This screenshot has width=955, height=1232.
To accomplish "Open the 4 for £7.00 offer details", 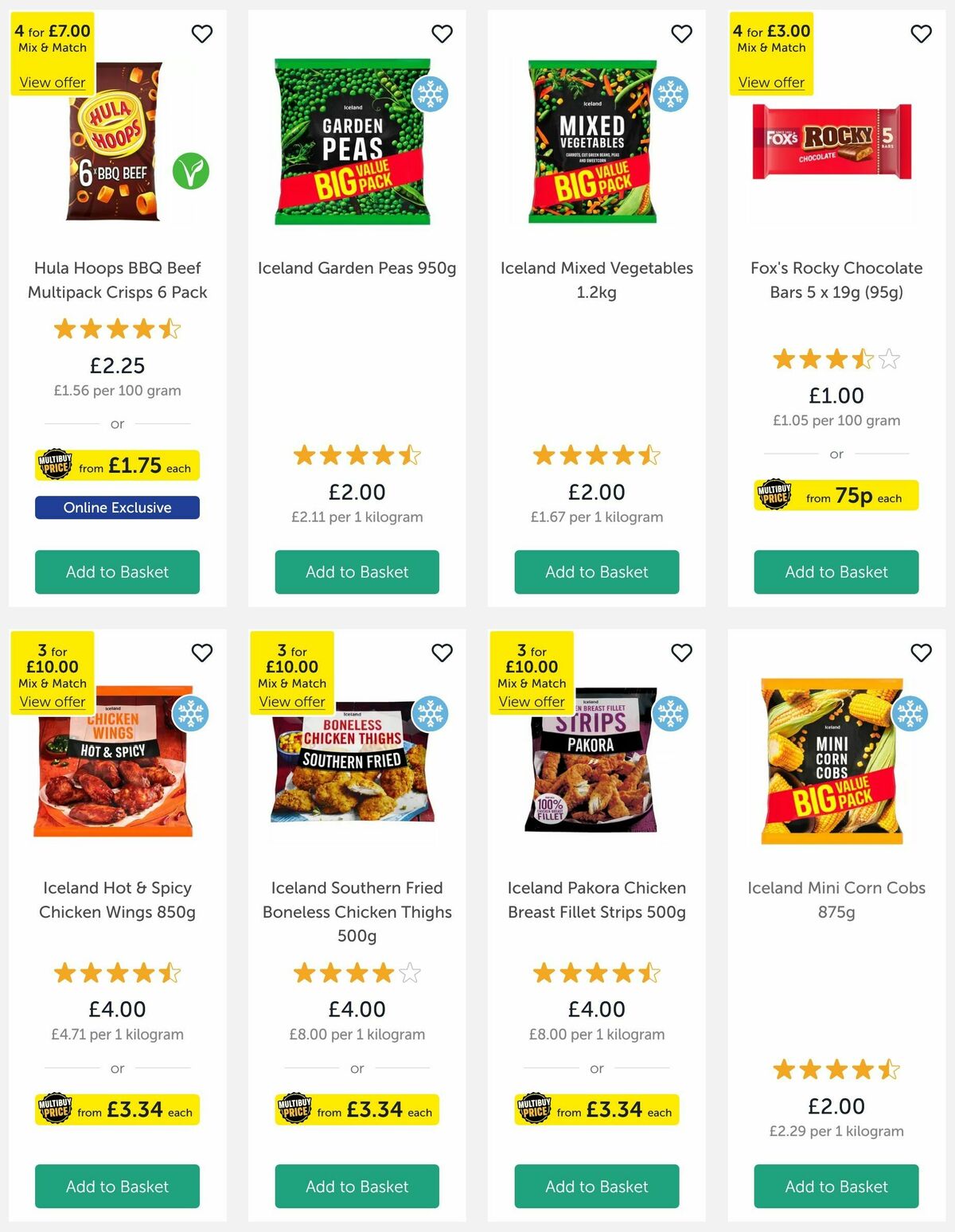I will coord(53,82).
